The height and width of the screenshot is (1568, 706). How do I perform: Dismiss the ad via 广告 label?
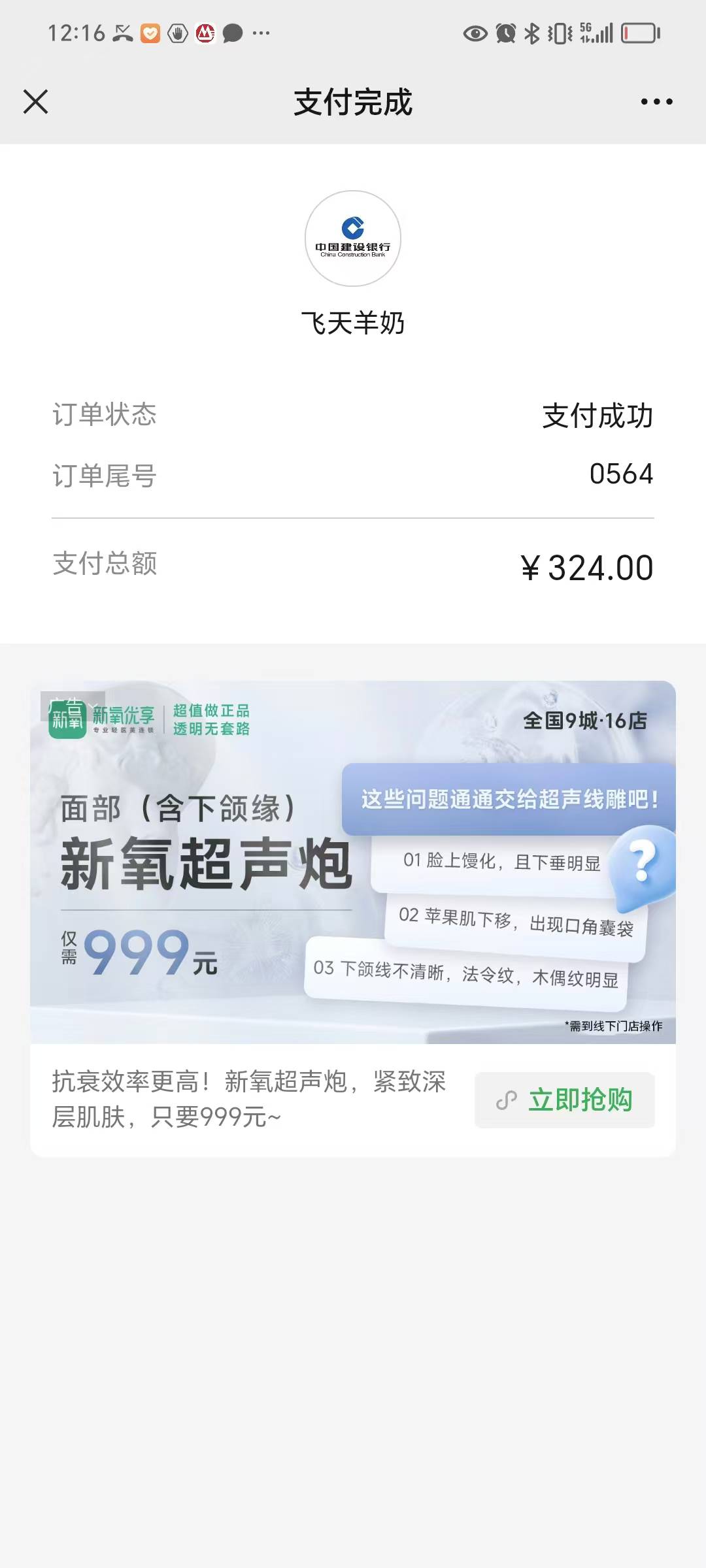pos(73,705)
